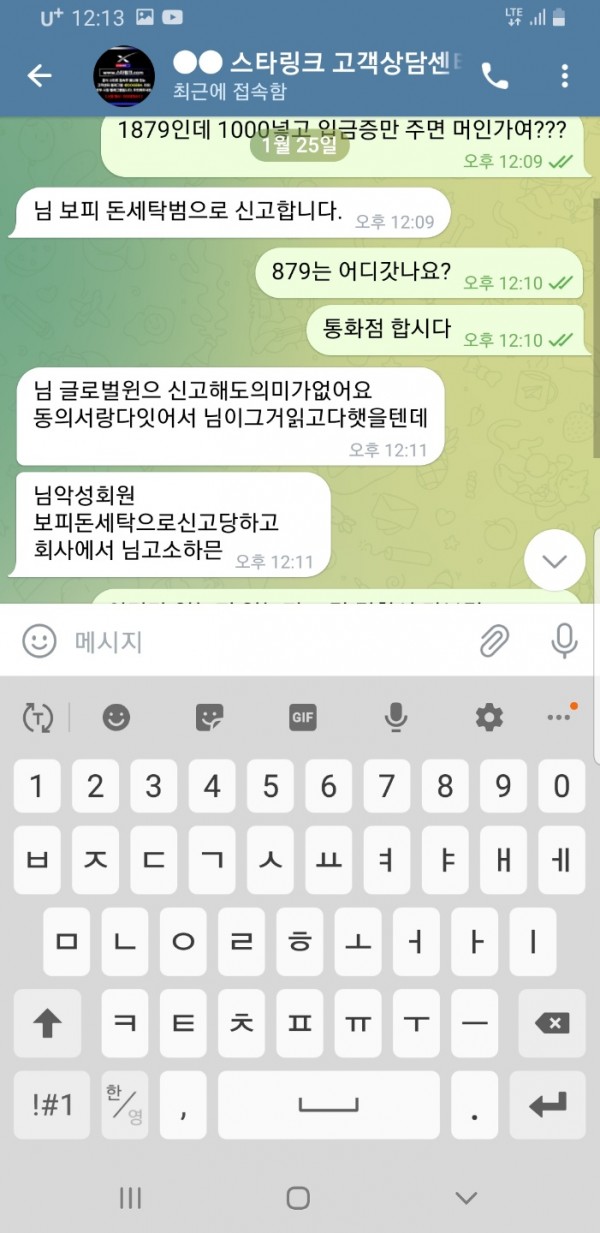Image resolution: width=600 pixels, height=1233 pixels.
Task: Expand more keyboard toolbar options
Action: (x=558, y=716)
